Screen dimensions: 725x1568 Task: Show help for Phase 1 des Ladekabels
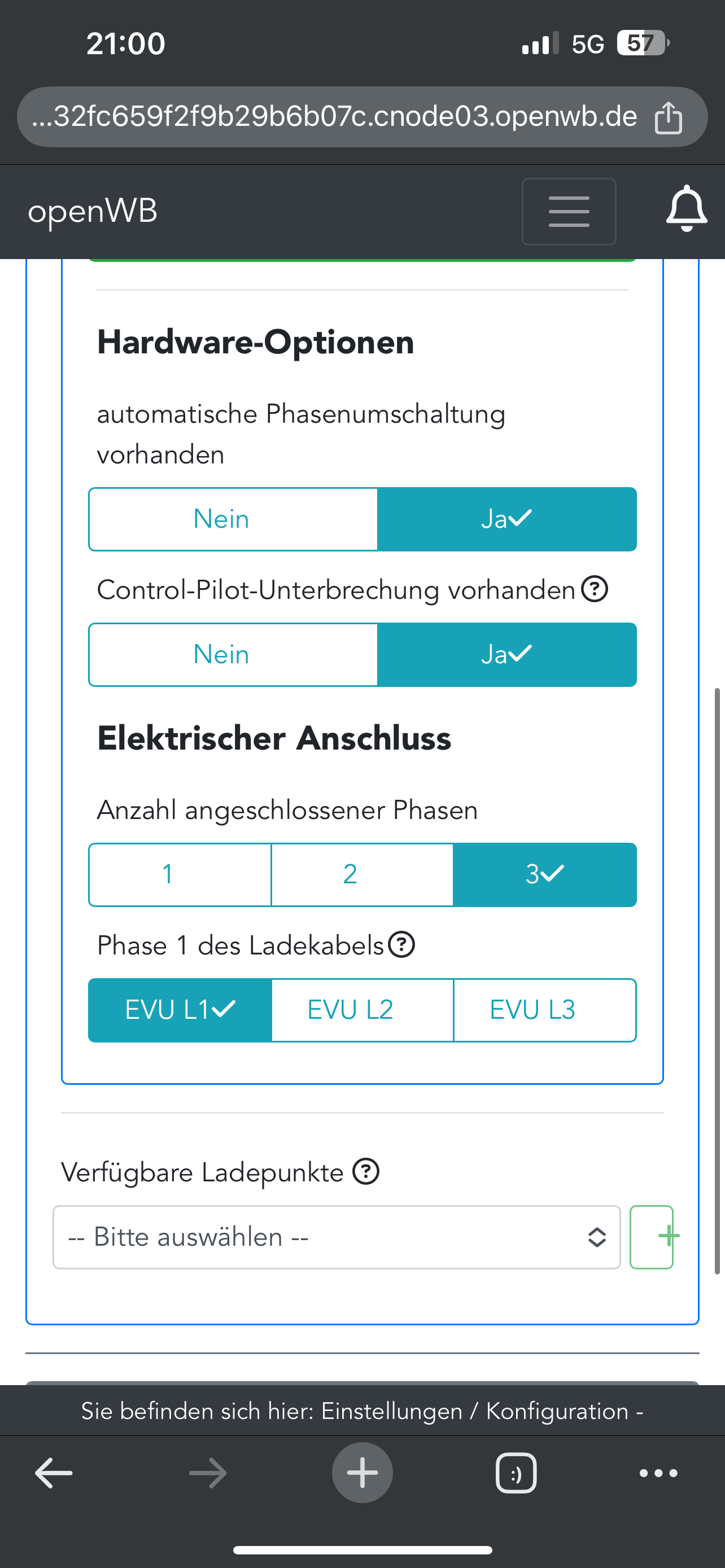tap(402, 945)
